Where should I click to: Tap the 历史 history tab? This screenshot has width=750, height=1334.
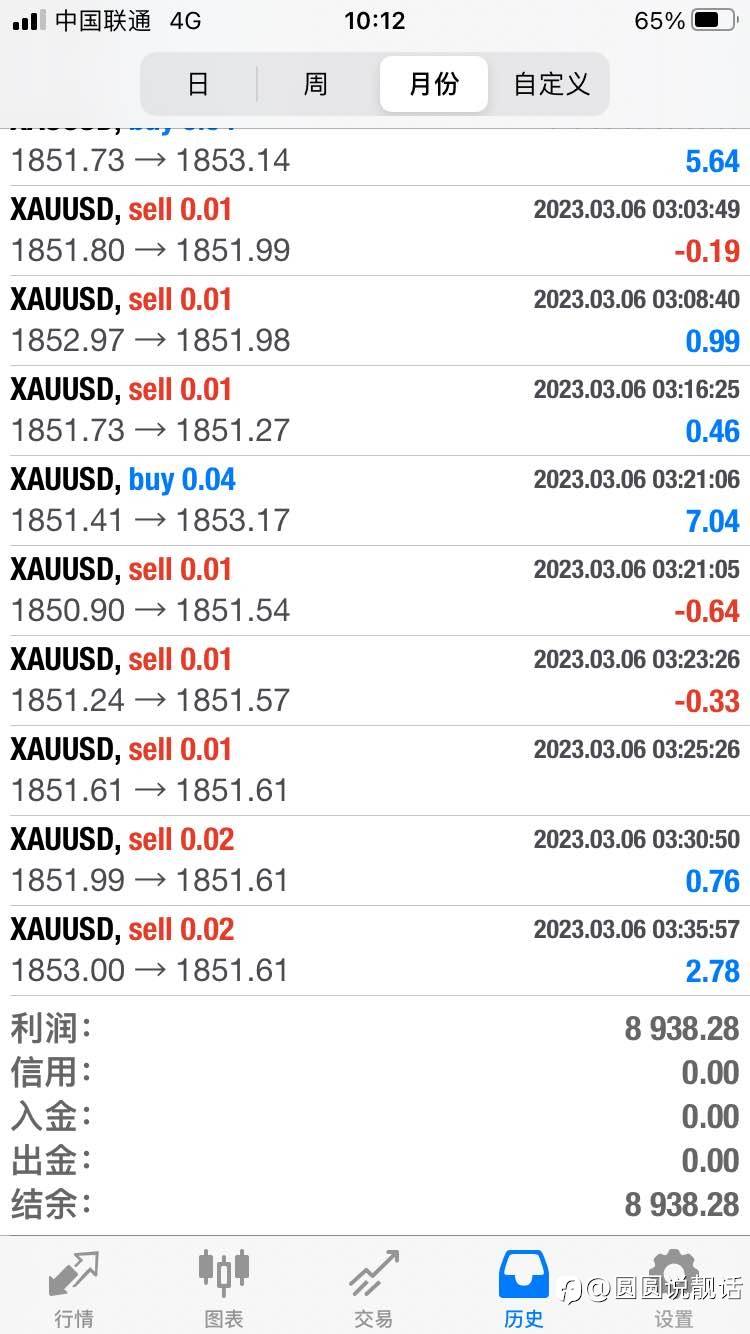pyautogui.click(x=524, y=1287)
